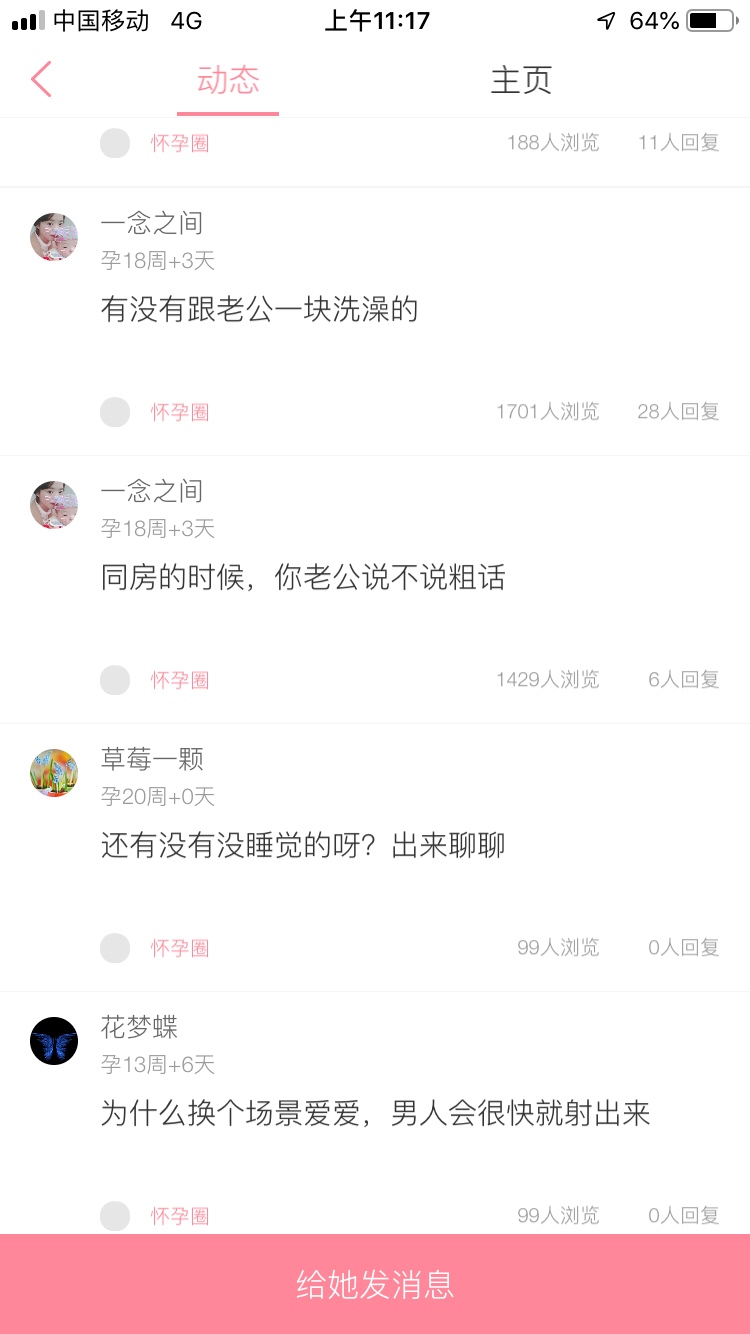Open the post 还有没有没睡觉的呀？出来聊聊
The height and width of the screenshot is (1334, 750).
[x=303, y=846]
